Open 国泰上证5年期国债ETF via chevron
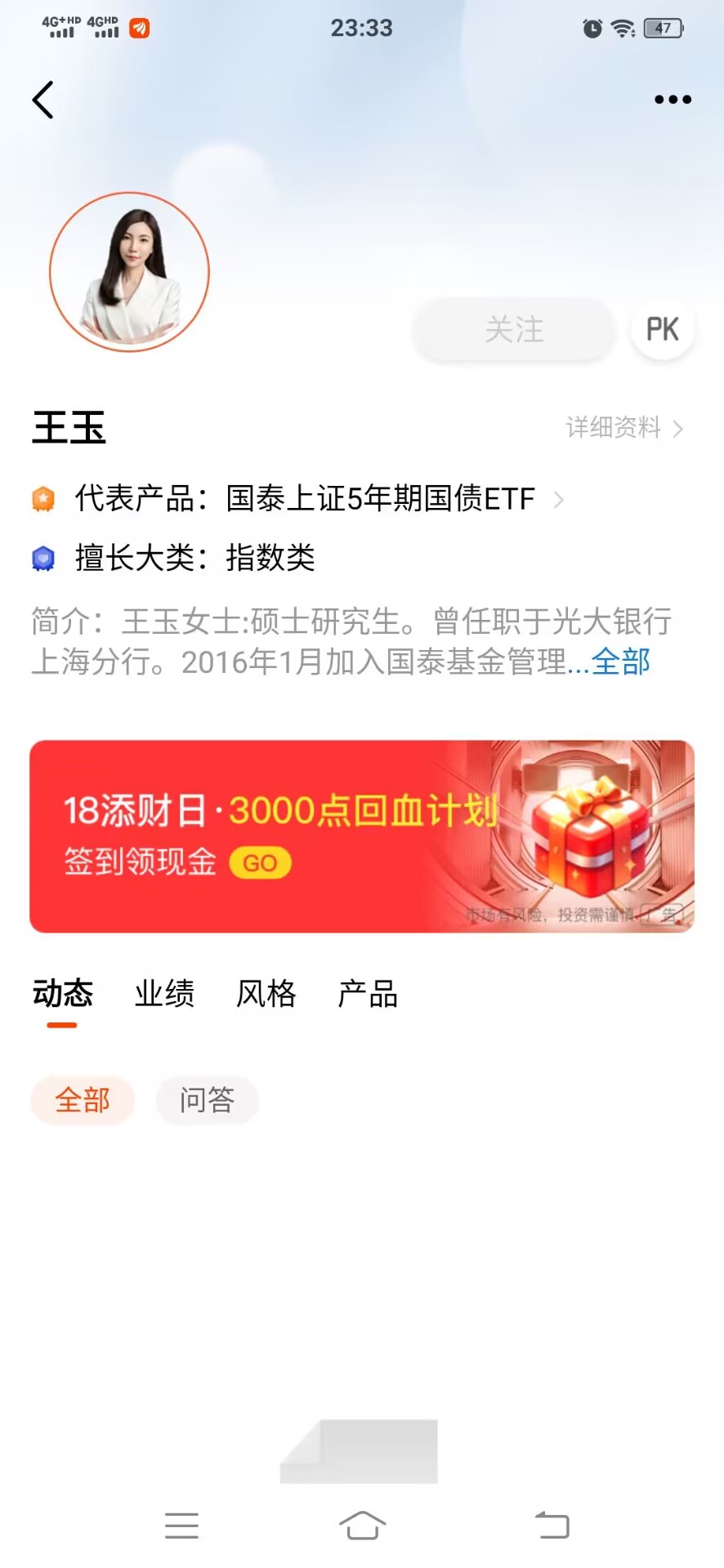 (559, 501)
